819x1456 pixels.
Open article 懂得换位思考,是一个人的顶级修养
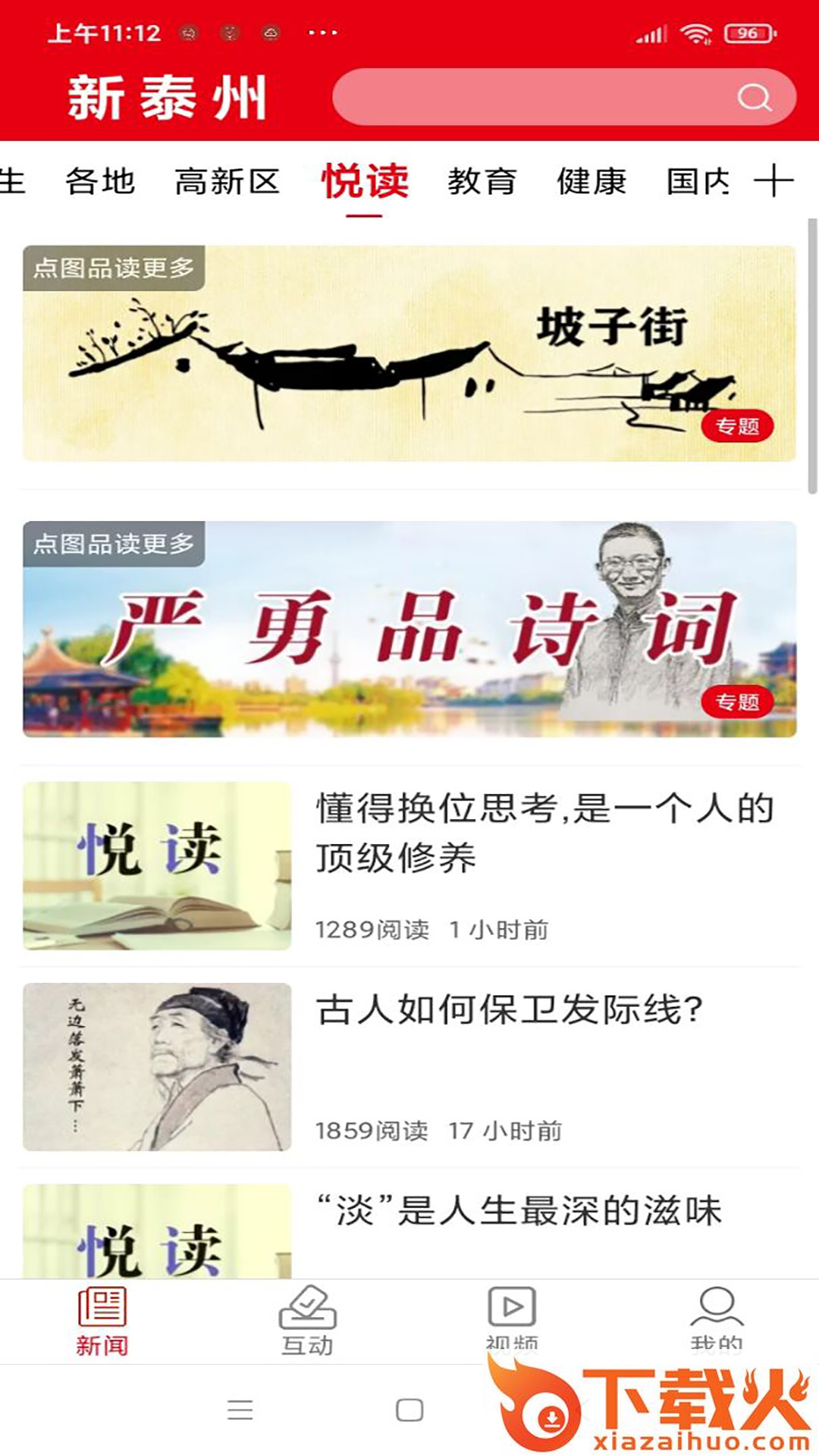pyautogui.click(x=544, y=833)
